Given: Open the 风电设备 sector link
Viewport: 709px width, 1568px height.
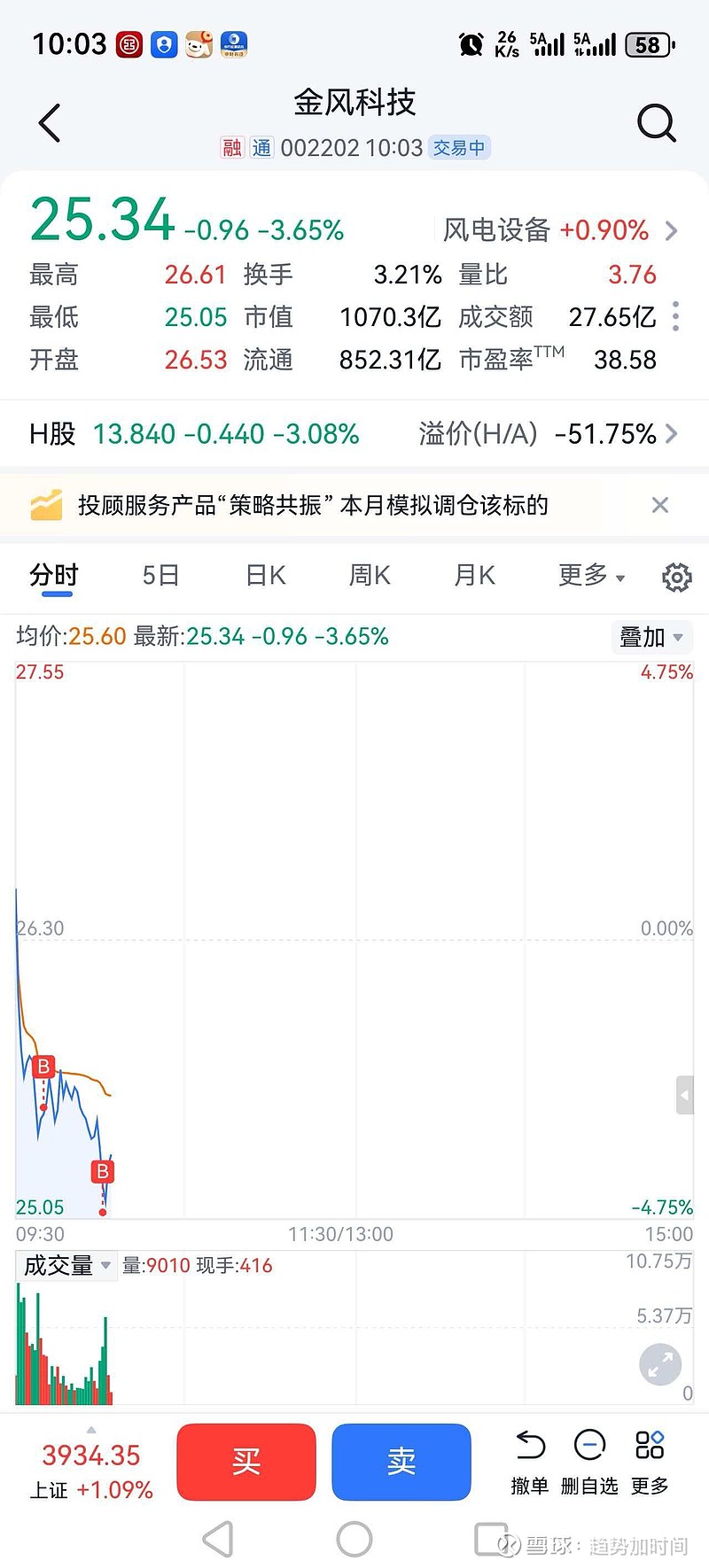Looking at the screenshot, I should 560,230.
